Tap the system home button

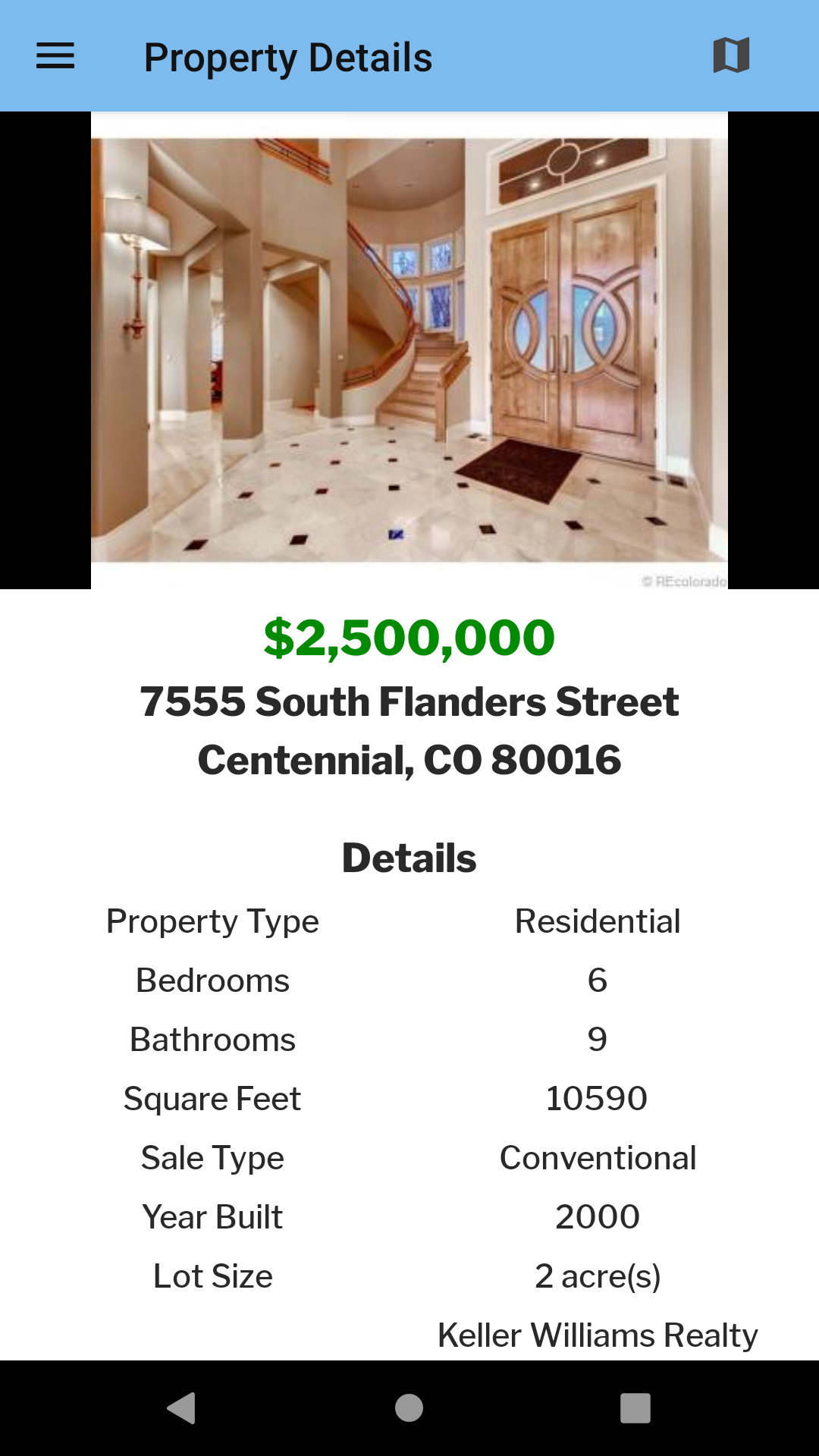tap(409, 1408)
